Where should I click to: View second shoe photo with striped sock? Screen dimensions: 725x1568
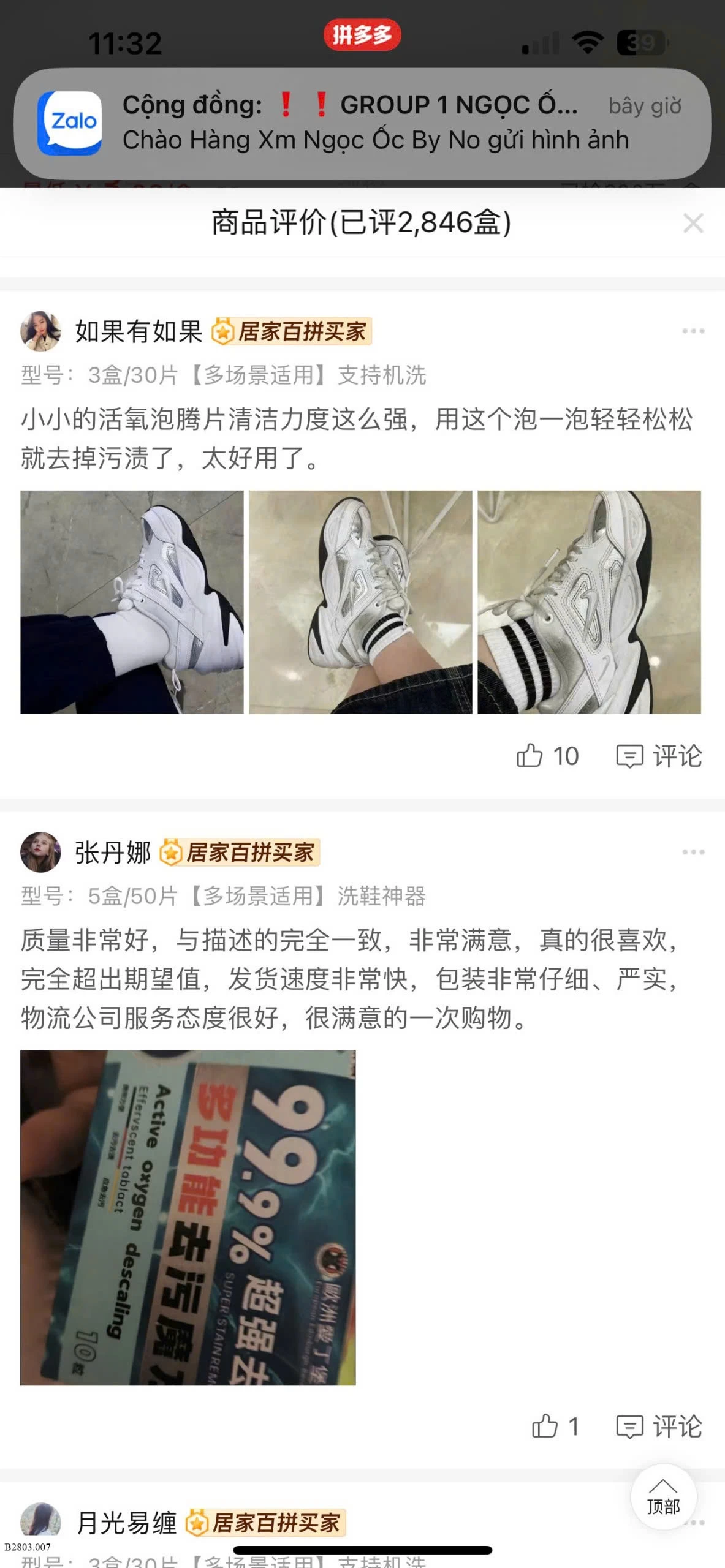coord(360,602)
